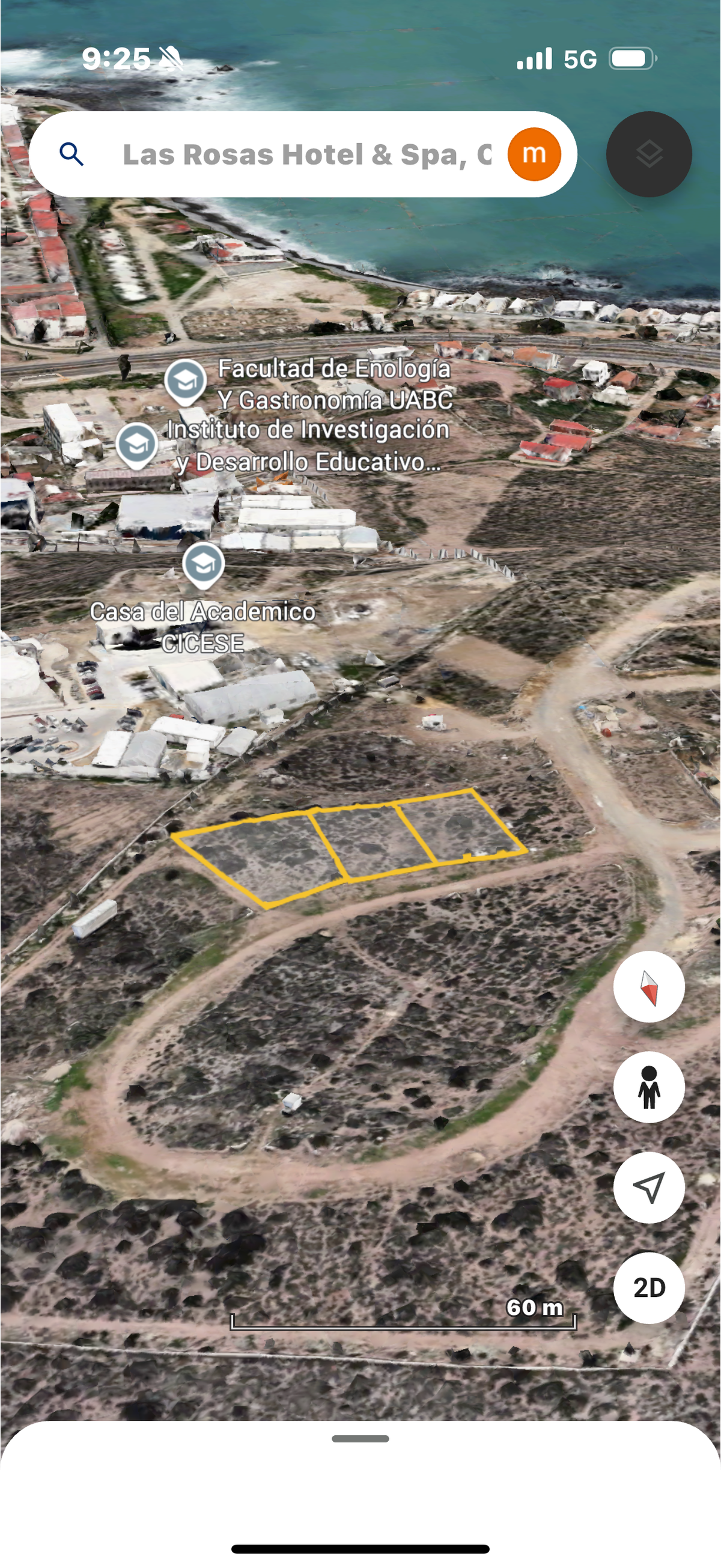The image size is (721, 1568).
Task: Select the Instituto de Investigación y Desarrollo Educativo pin
Action: (x=137, y=445)
